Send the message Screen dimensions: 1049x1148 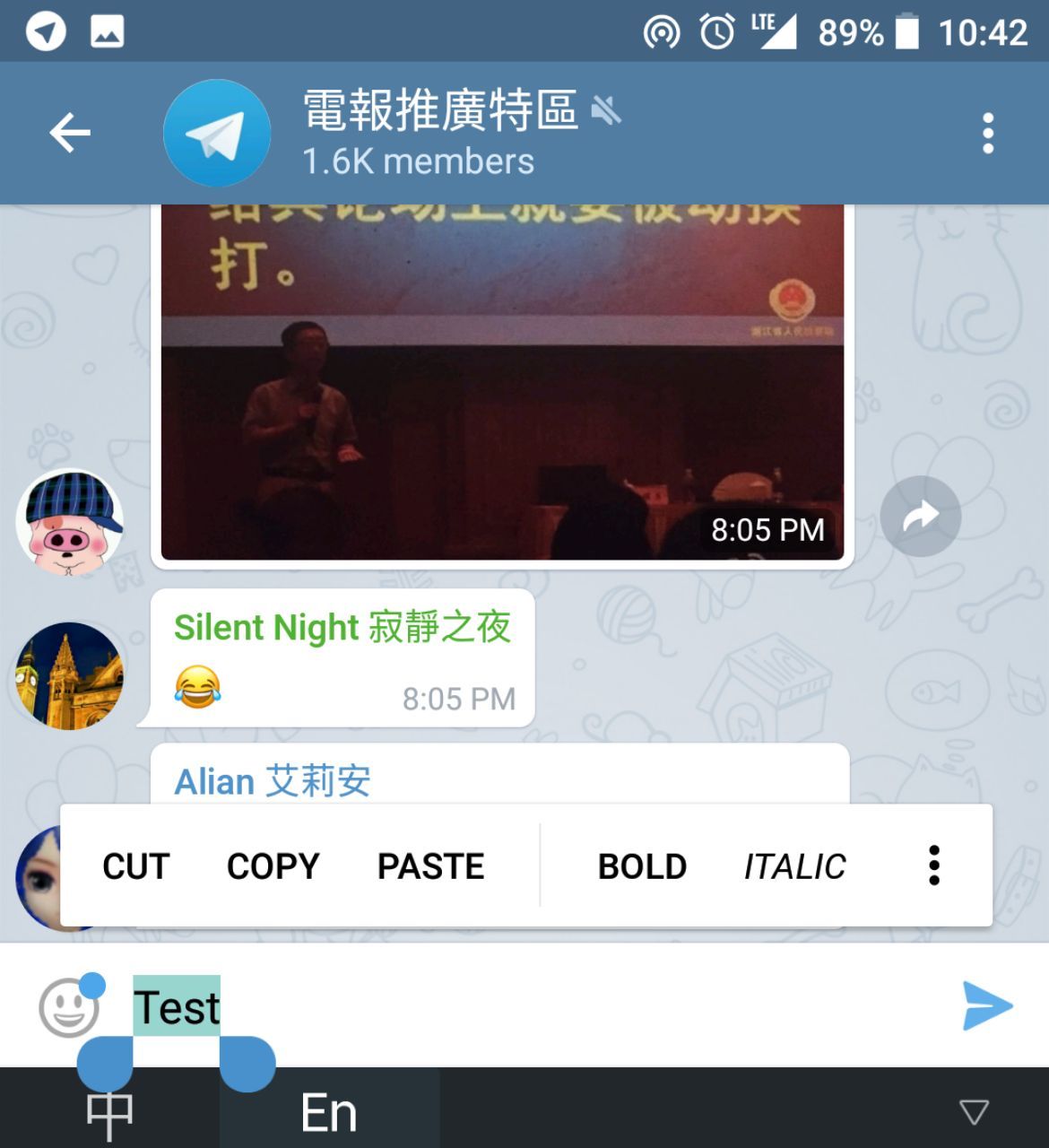986,1006
